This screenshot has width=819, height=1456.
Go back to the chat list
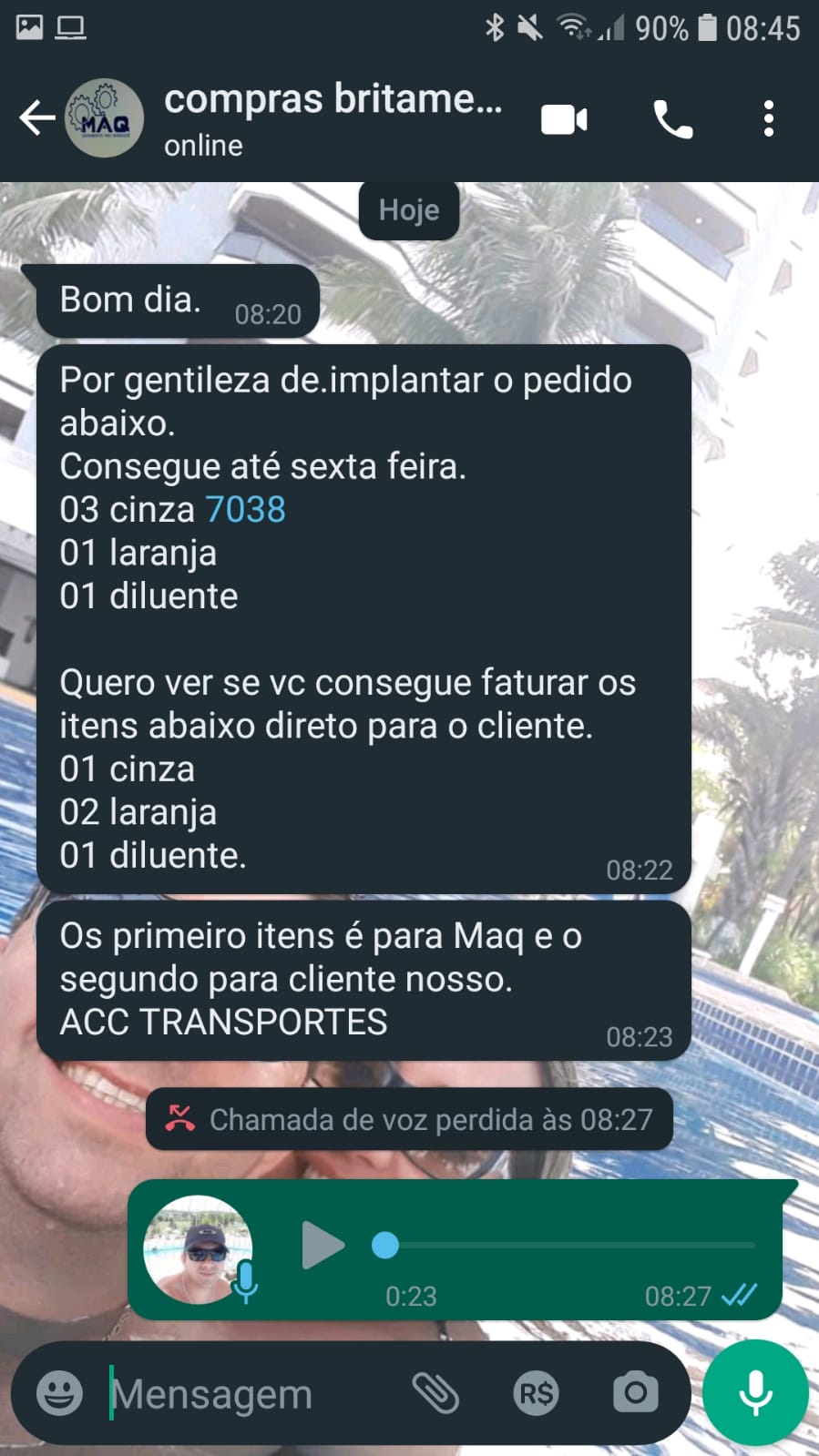point(36,118)
